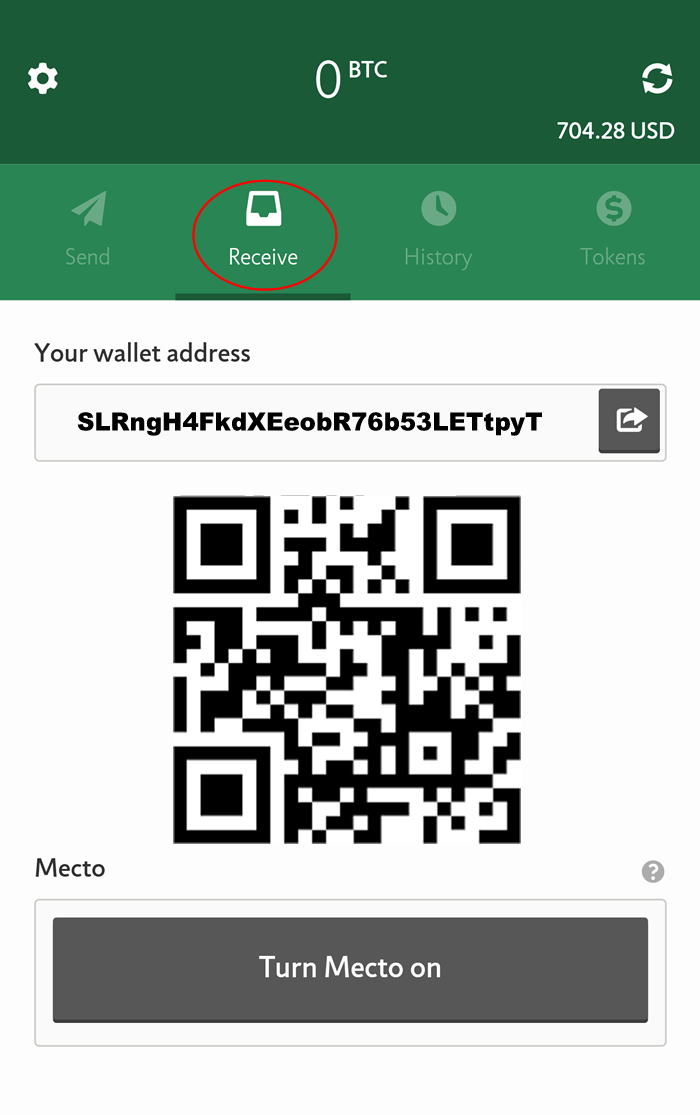The width and height of the screenshot is (700, 1115).
Task: Switch to the Send tab
Action: (88, 231)
